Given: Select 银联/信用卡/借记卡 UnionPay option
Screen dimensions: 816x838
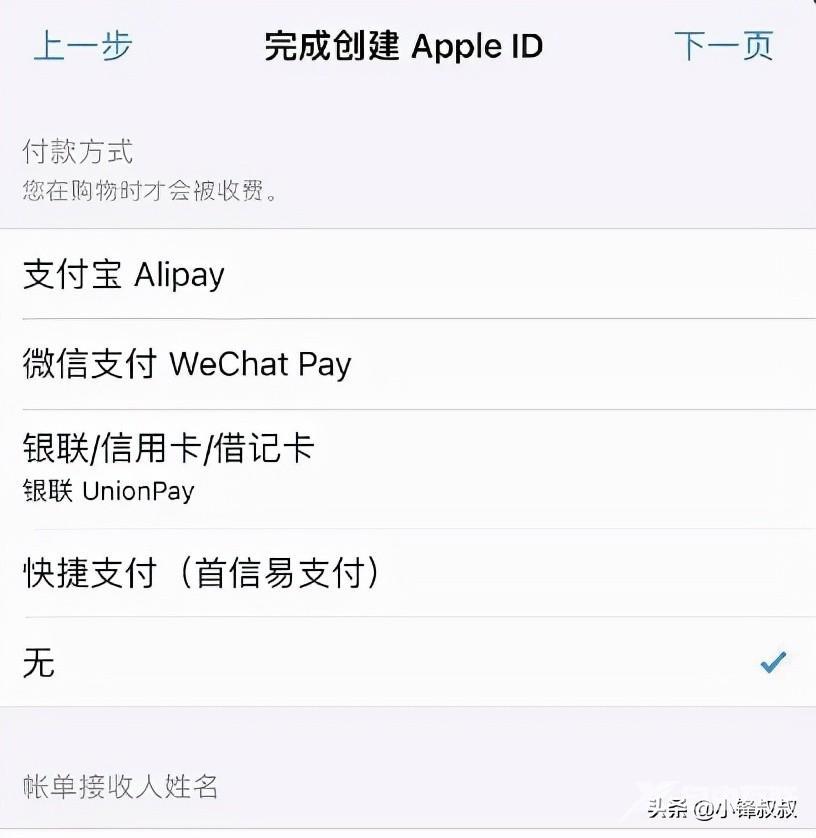Looking at the screenshot, I should 168,465.
